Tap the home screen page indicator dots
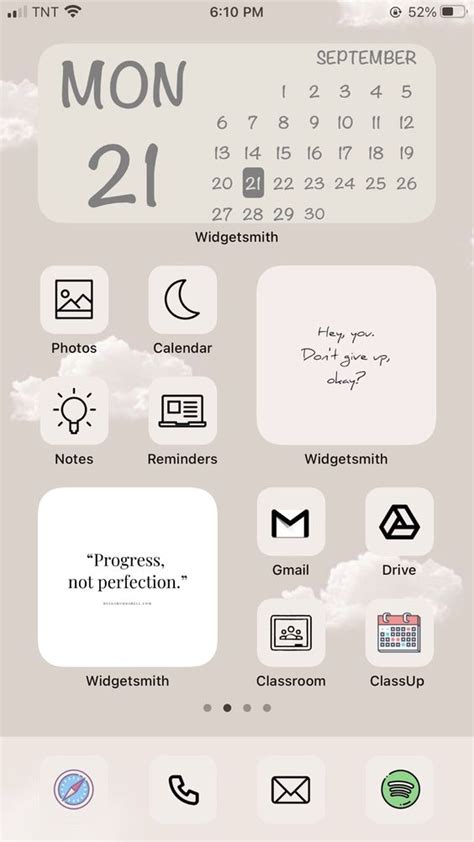 (237, 708)
